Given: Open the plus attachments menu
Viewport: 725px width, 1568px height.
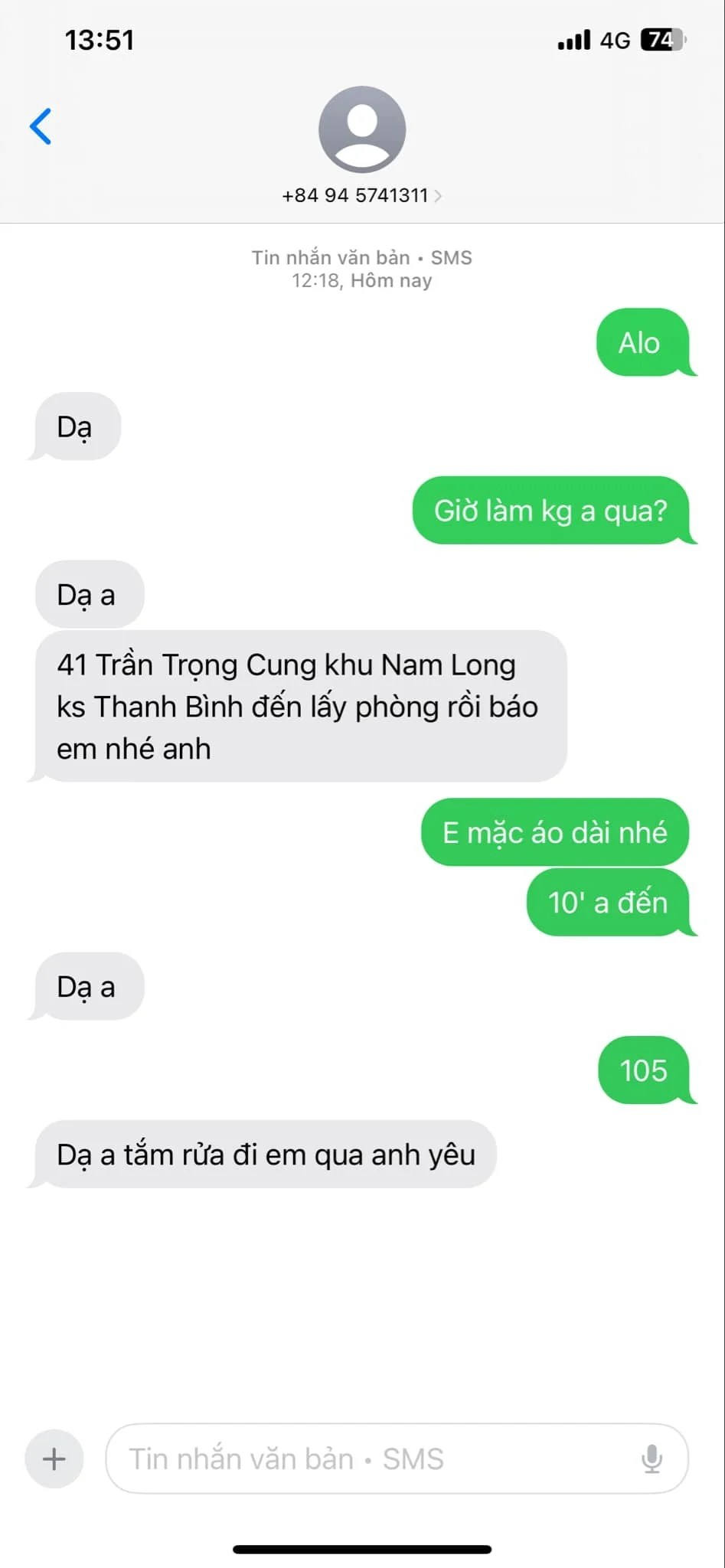Looking at the screenshot, I should coord(54,1459).
